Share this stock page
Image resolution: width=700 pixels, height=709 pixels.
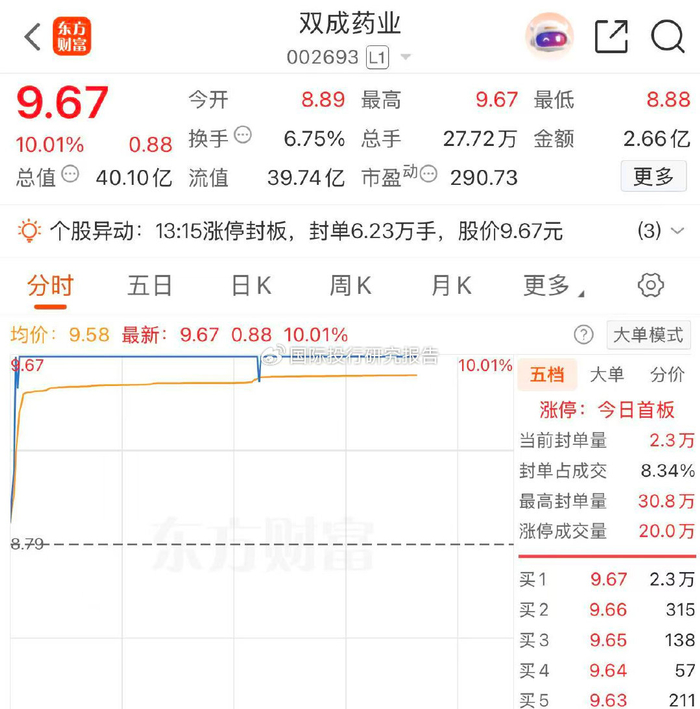(x=611, y=37)
